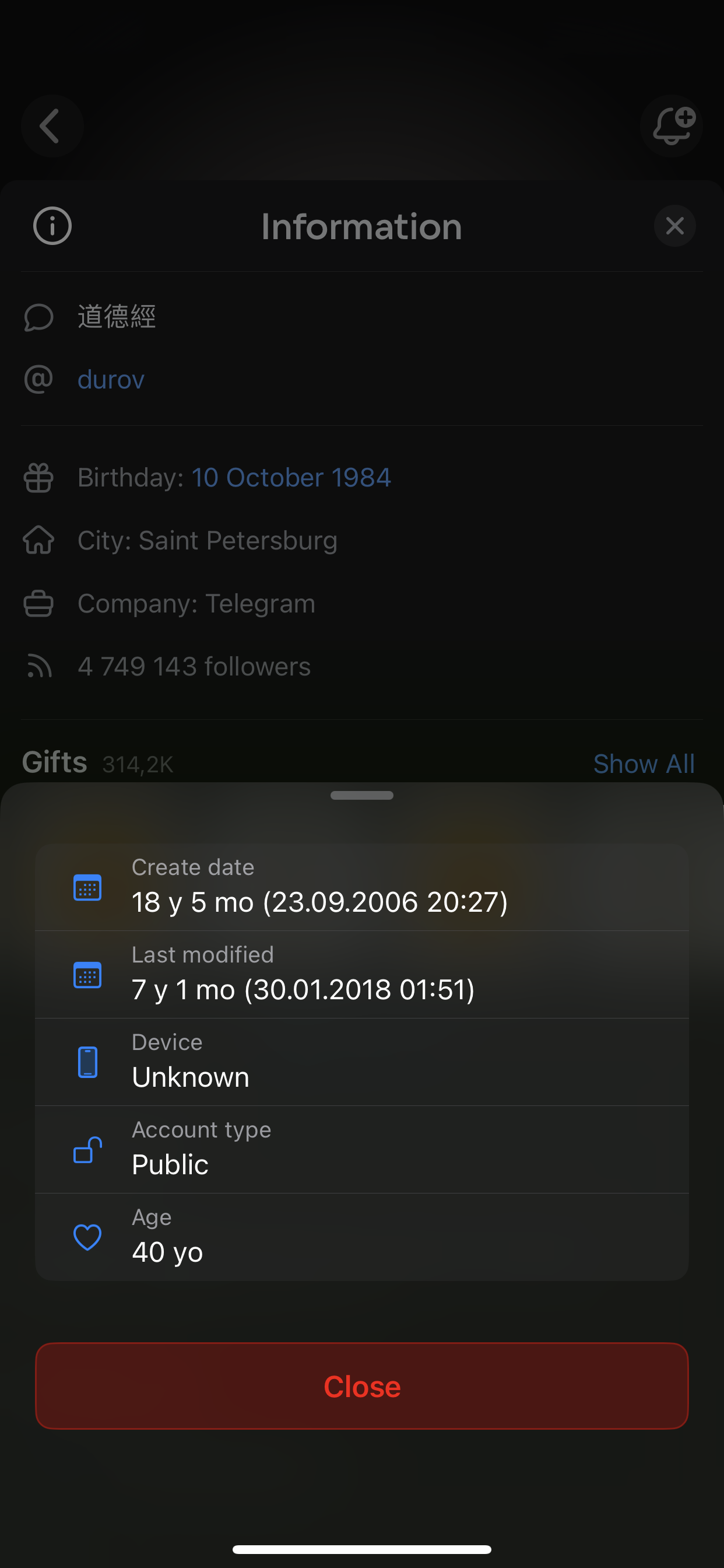The image size is (724, 1568).
Task: Tap the @ username icon
Action: pyautogui.click(x=38, y=379)
